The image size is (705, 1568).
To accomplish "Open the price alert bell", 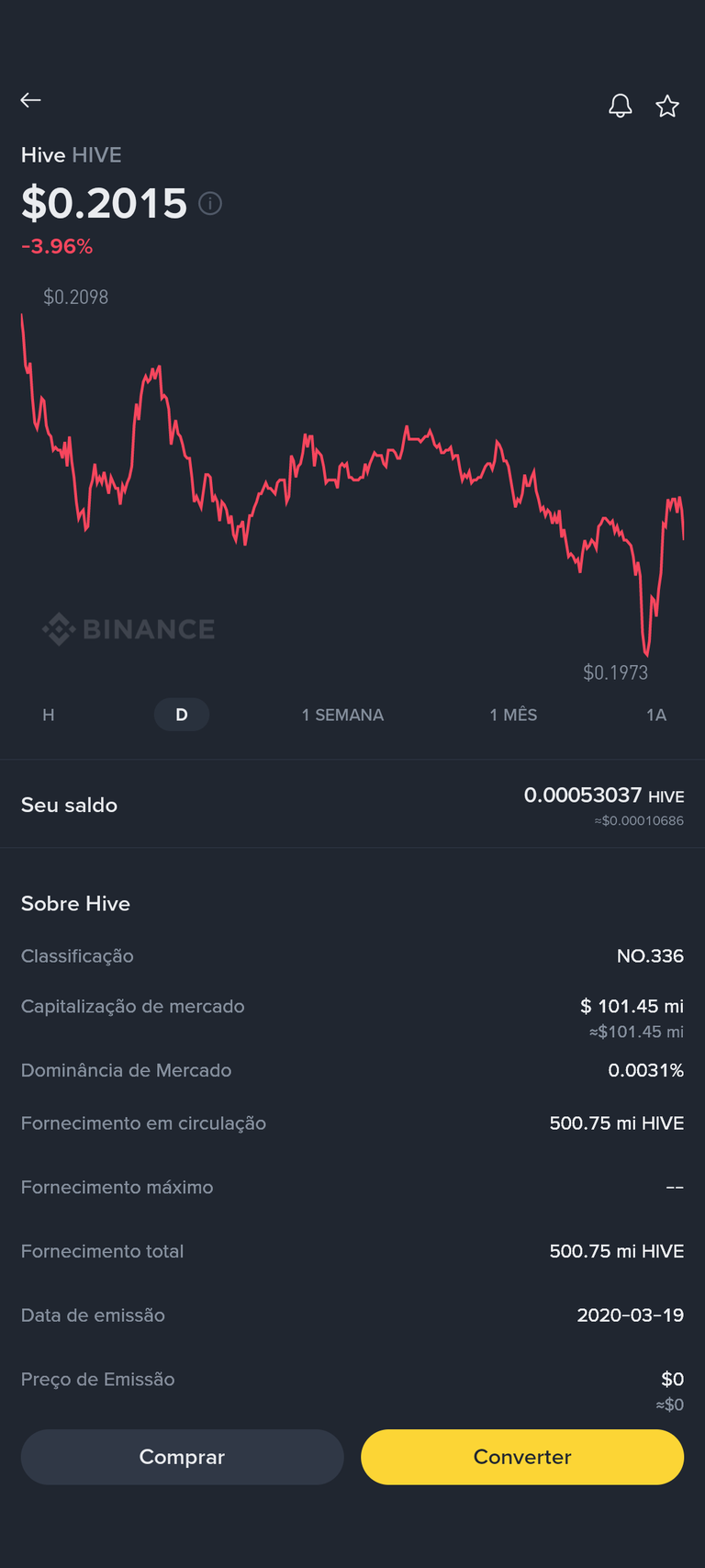I will (621, 107).
